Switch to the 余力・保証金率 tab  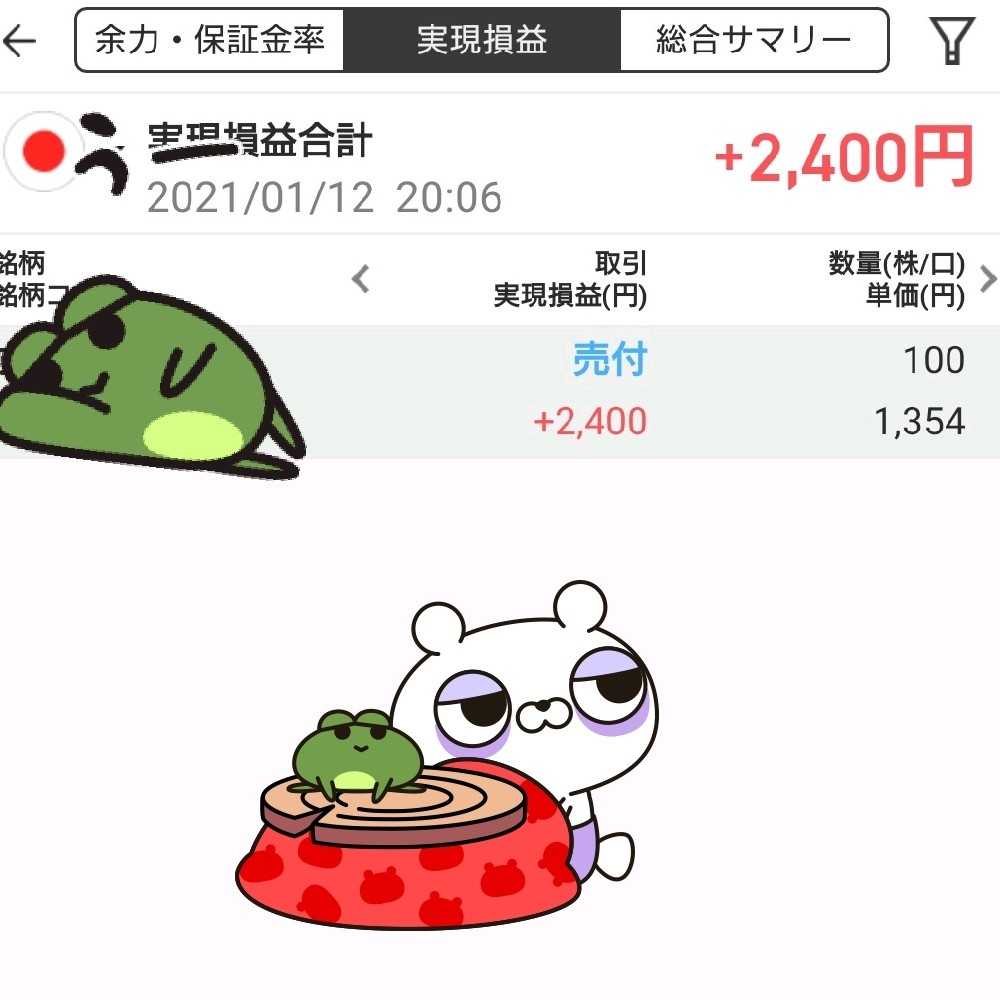coord(210,40)
